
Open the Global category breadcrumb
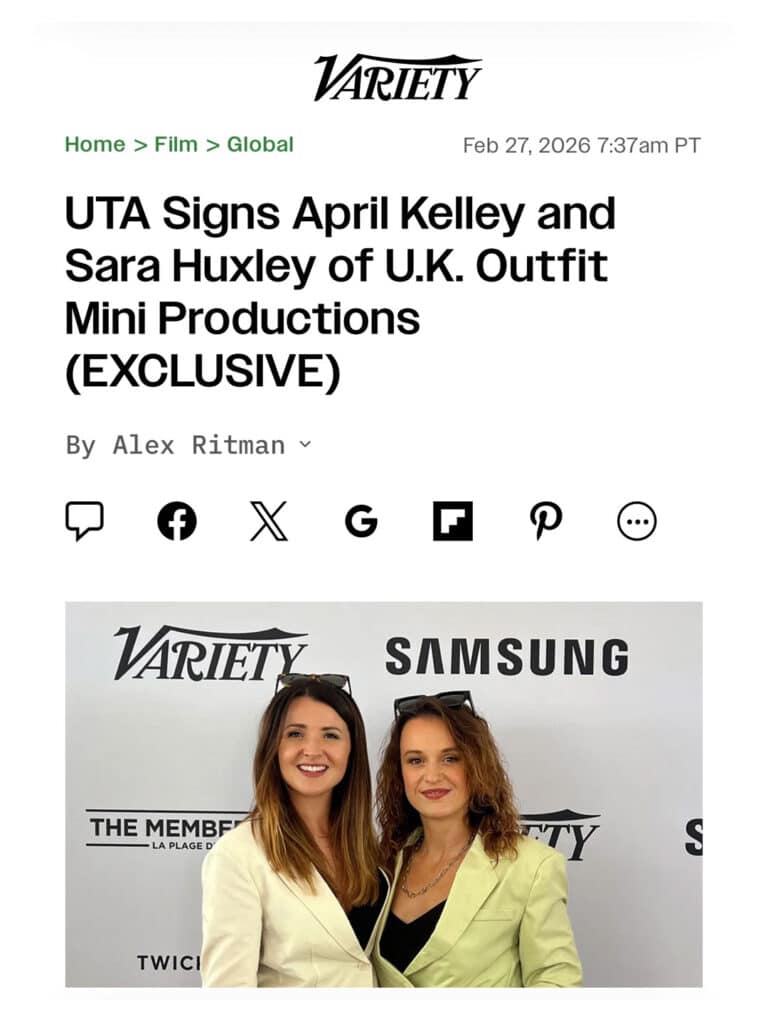[260, 144]
